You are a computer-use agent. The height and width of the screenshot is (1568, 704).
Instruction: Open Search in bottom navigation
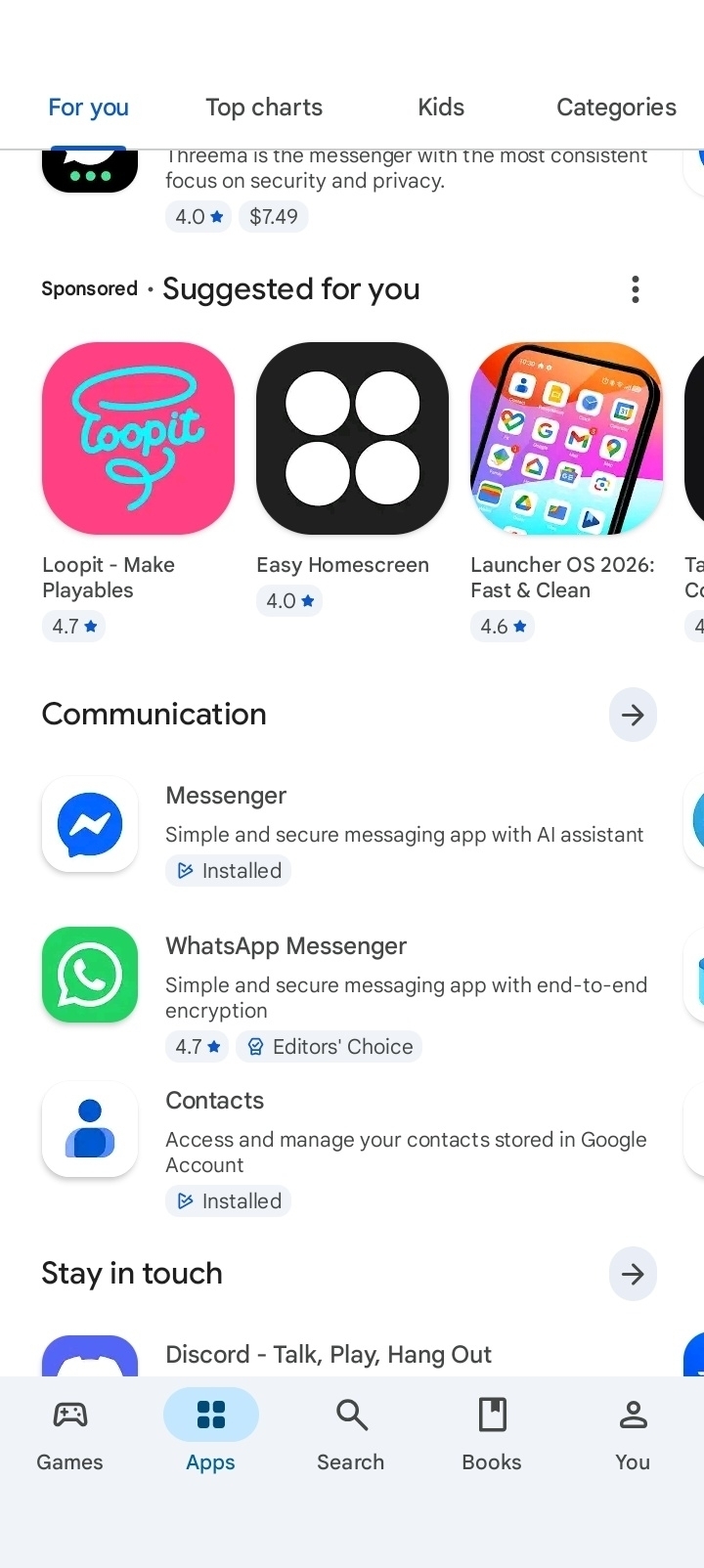pyautogui.click(x=351, y=1434)
